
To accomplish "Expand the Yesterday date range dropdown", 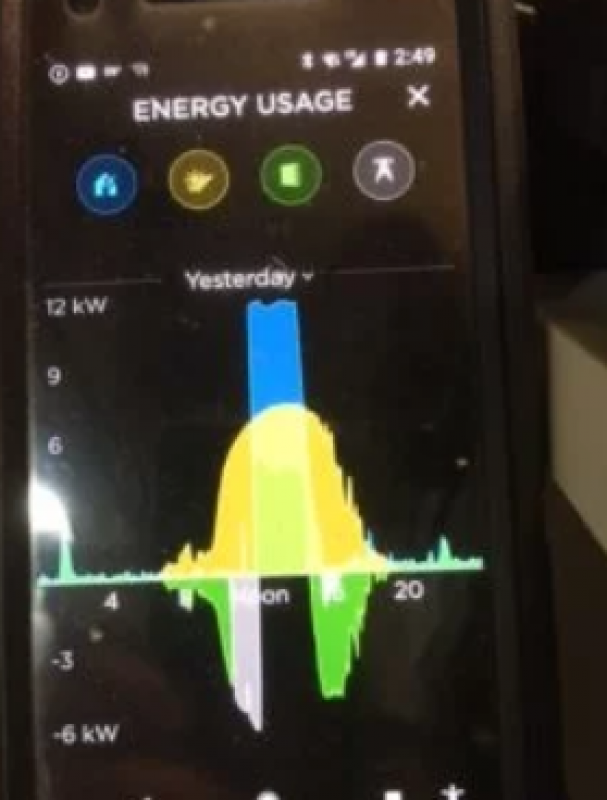I will point(249,279).
